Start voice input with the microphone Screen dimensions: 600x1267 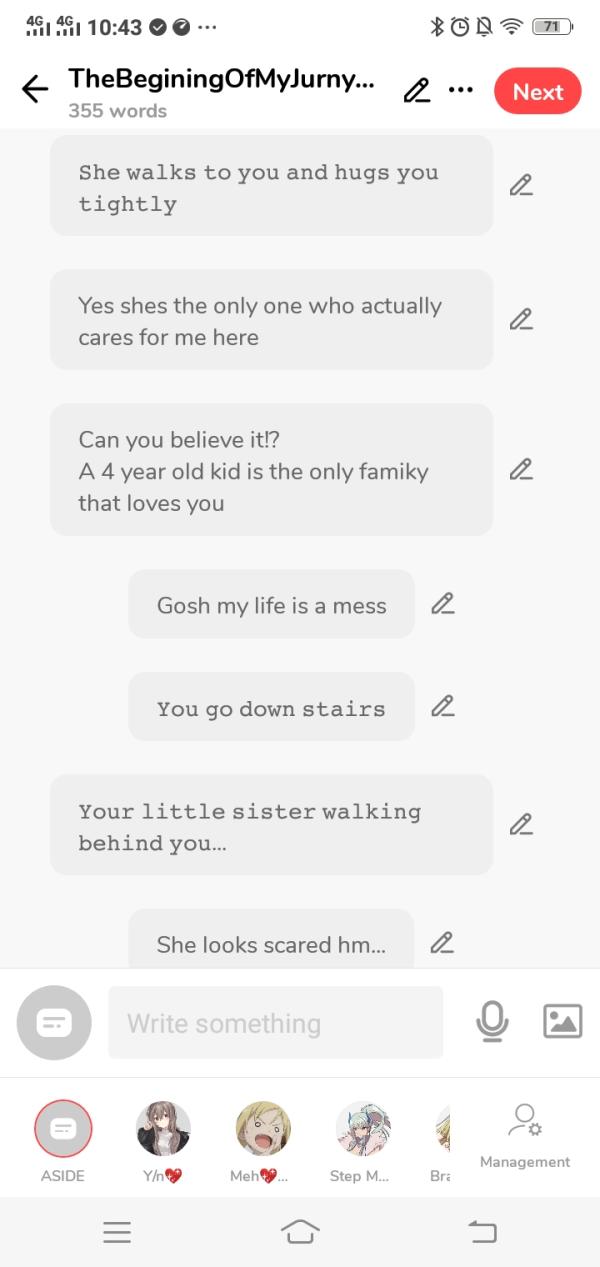click(491, 1021)
